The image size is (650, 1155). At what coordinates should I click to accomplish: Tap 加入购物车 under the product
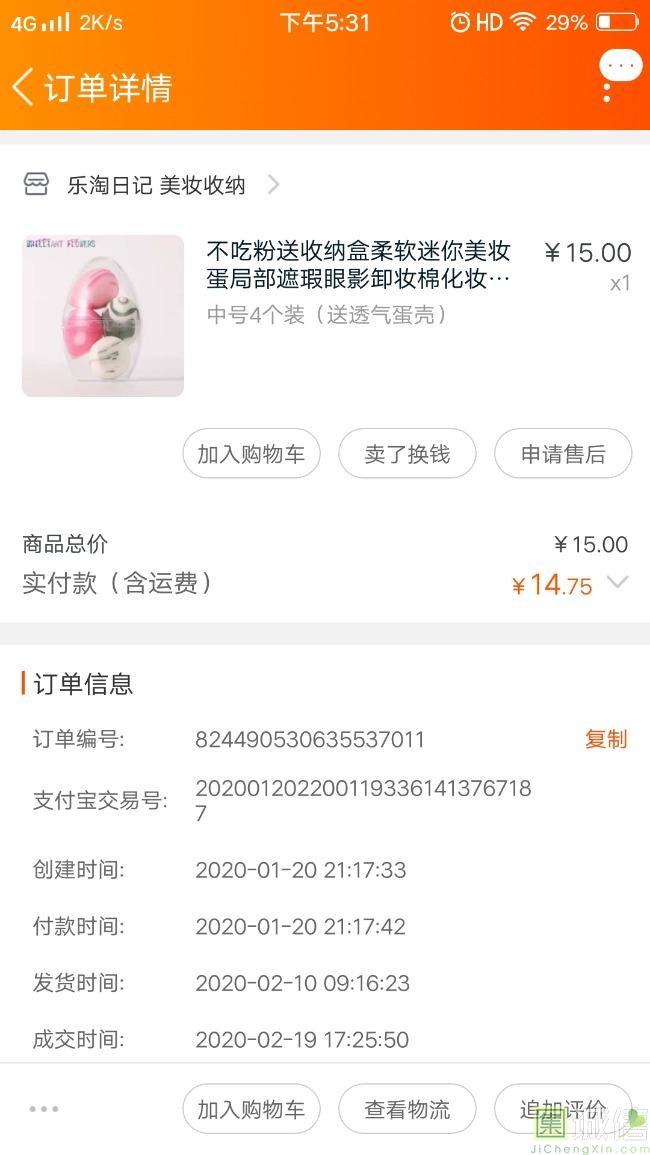point(251,454)
